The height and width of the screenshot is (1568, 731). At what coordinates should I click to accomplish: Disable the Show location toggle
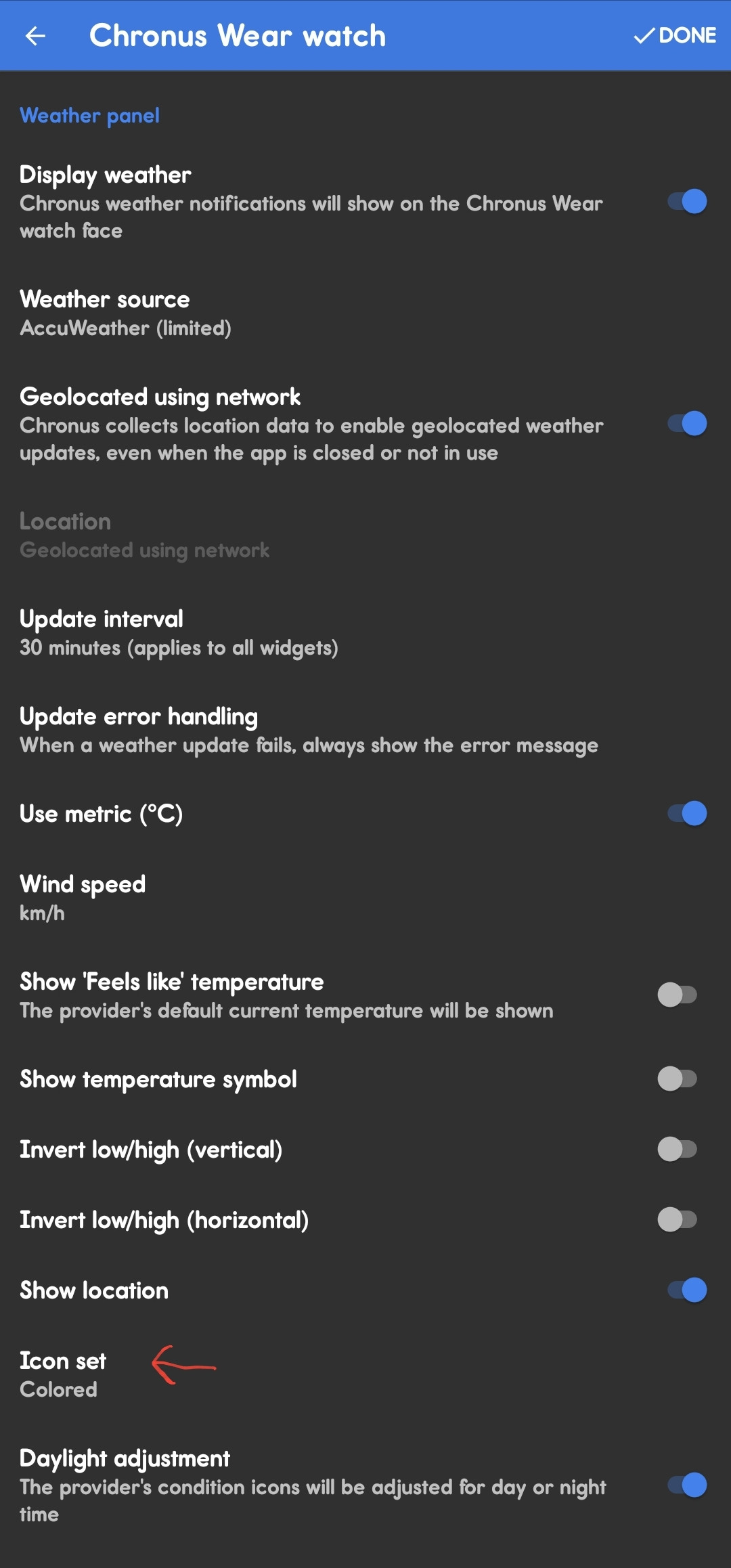tap(686, 1290)
